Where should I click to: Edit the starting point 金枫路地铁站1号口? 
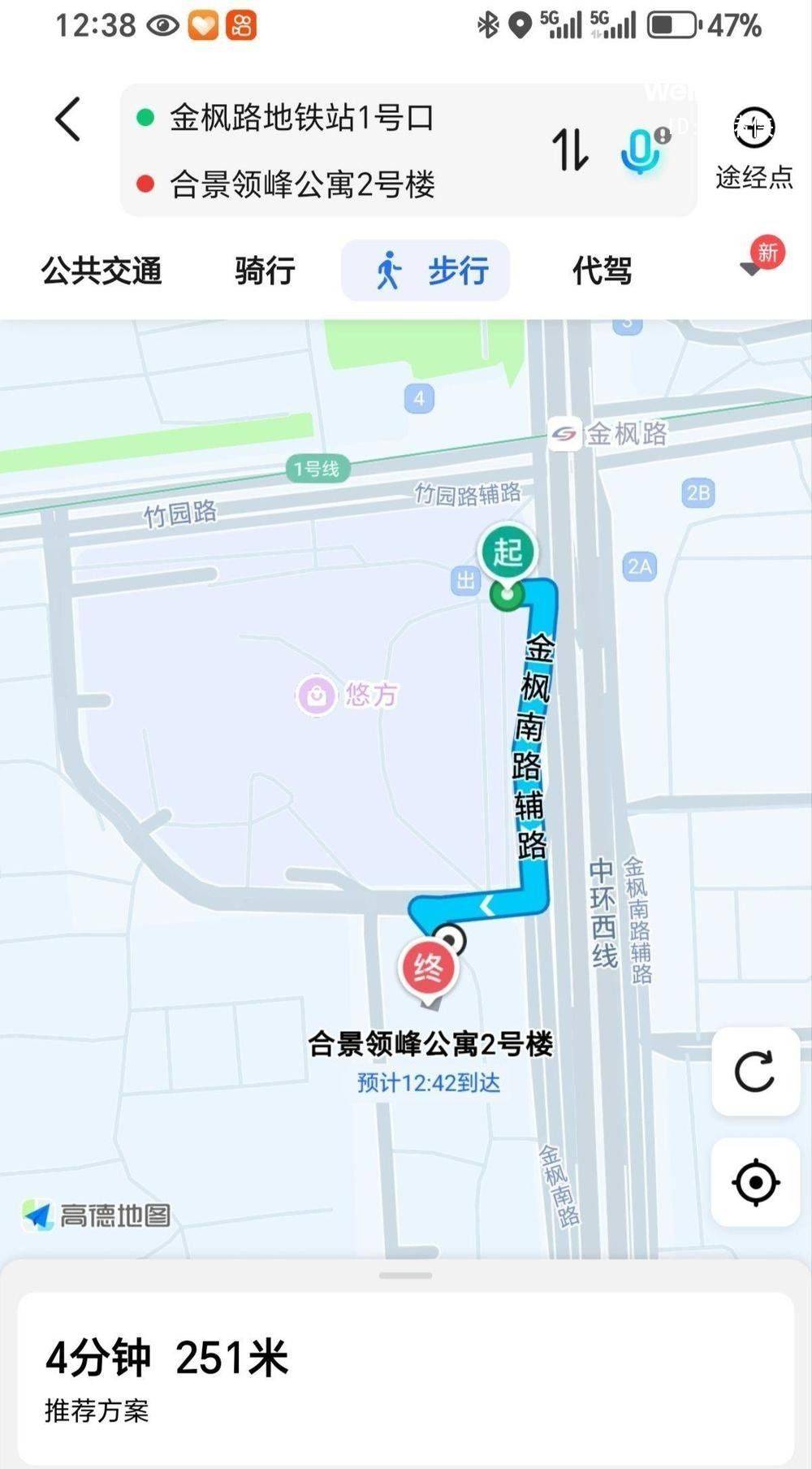pyautogui.click(x=301, y=119)
